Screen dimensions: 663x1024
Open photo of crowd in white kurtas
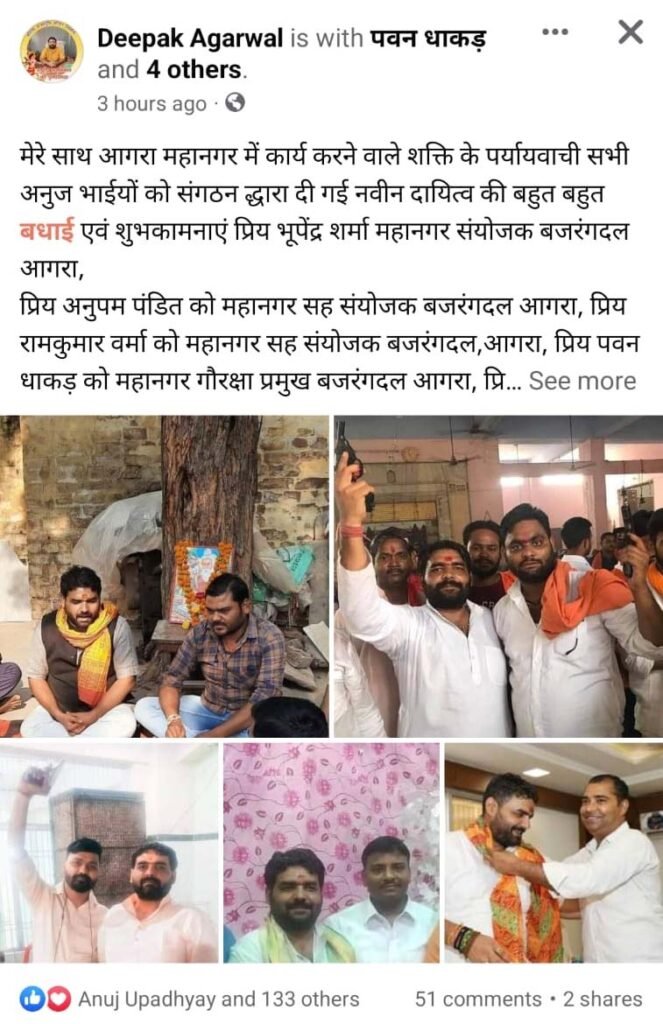click(x=498, y=576)
